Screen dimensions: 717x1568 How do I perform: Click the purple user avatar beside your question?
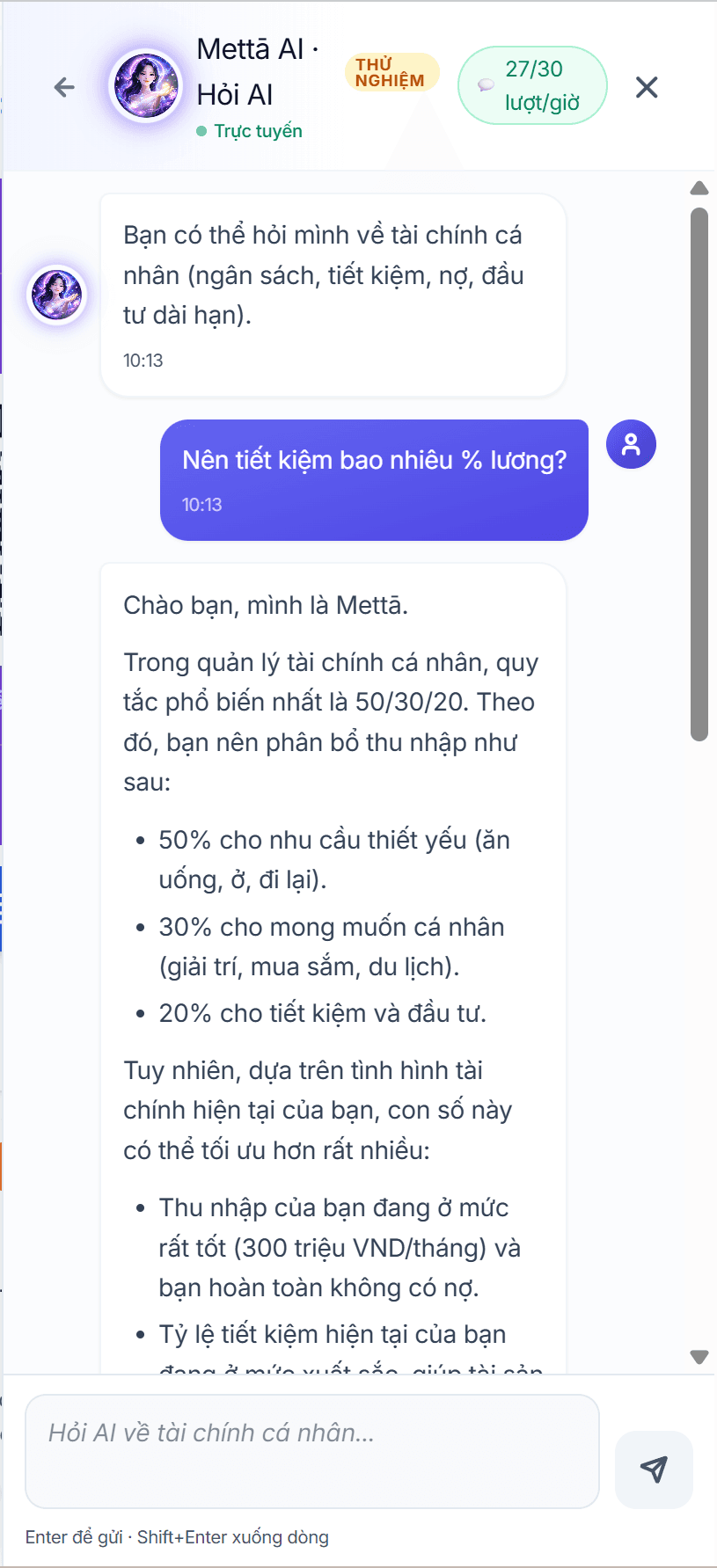click(x=631, y=444)
